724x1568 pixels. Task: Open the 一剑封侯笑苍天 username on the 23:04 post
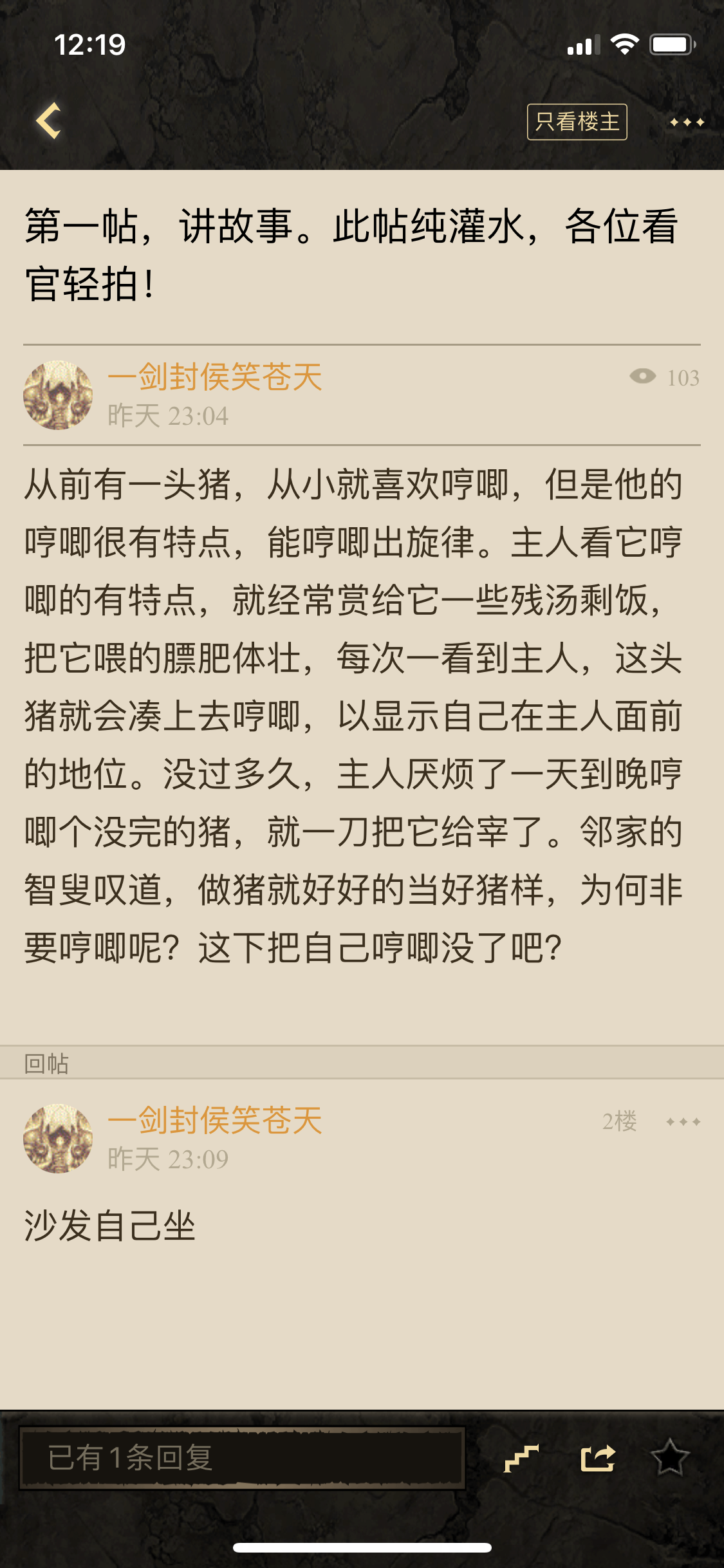pos(214,377)
